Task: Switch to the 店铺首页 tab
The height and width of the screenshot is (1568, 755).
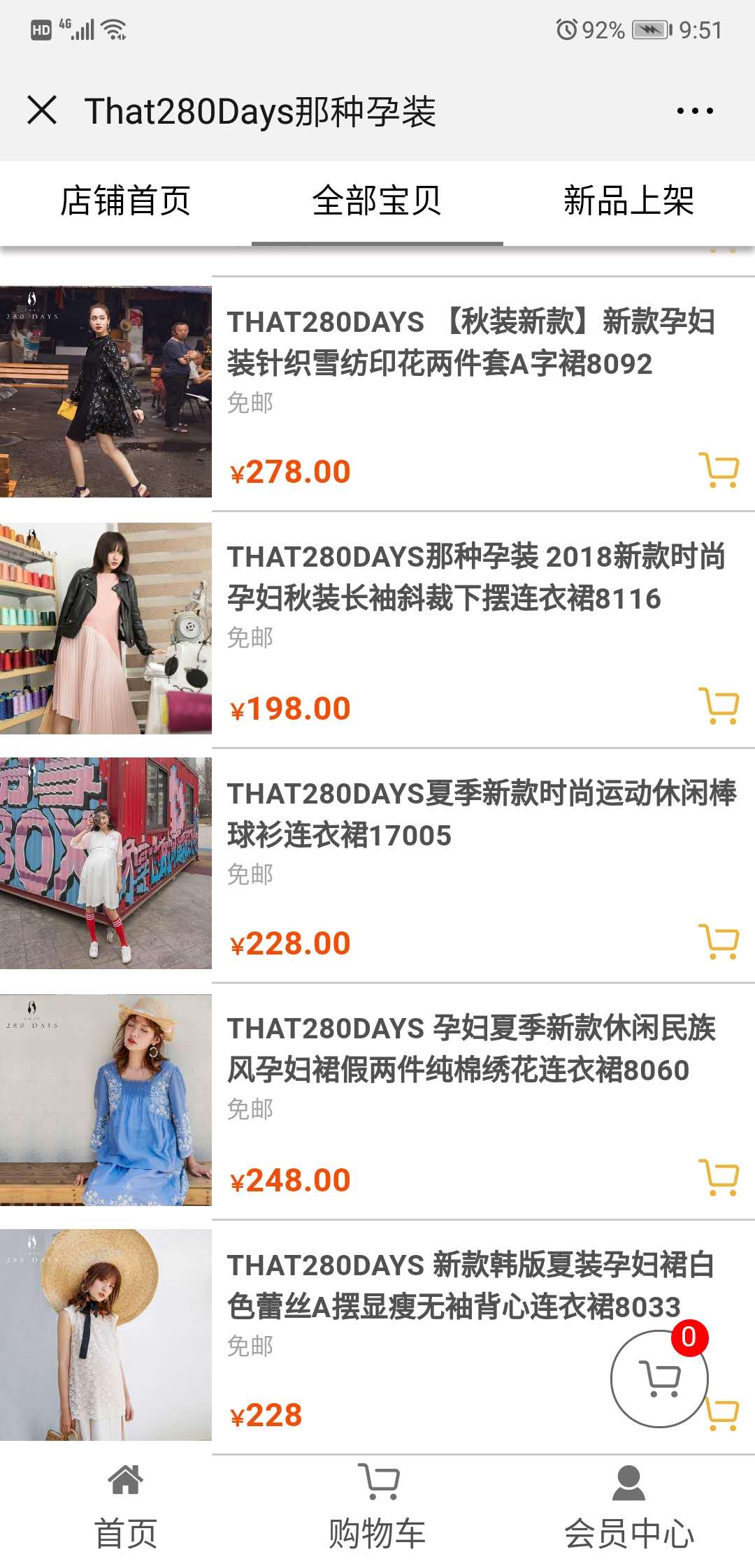Action: coord(126,201)
